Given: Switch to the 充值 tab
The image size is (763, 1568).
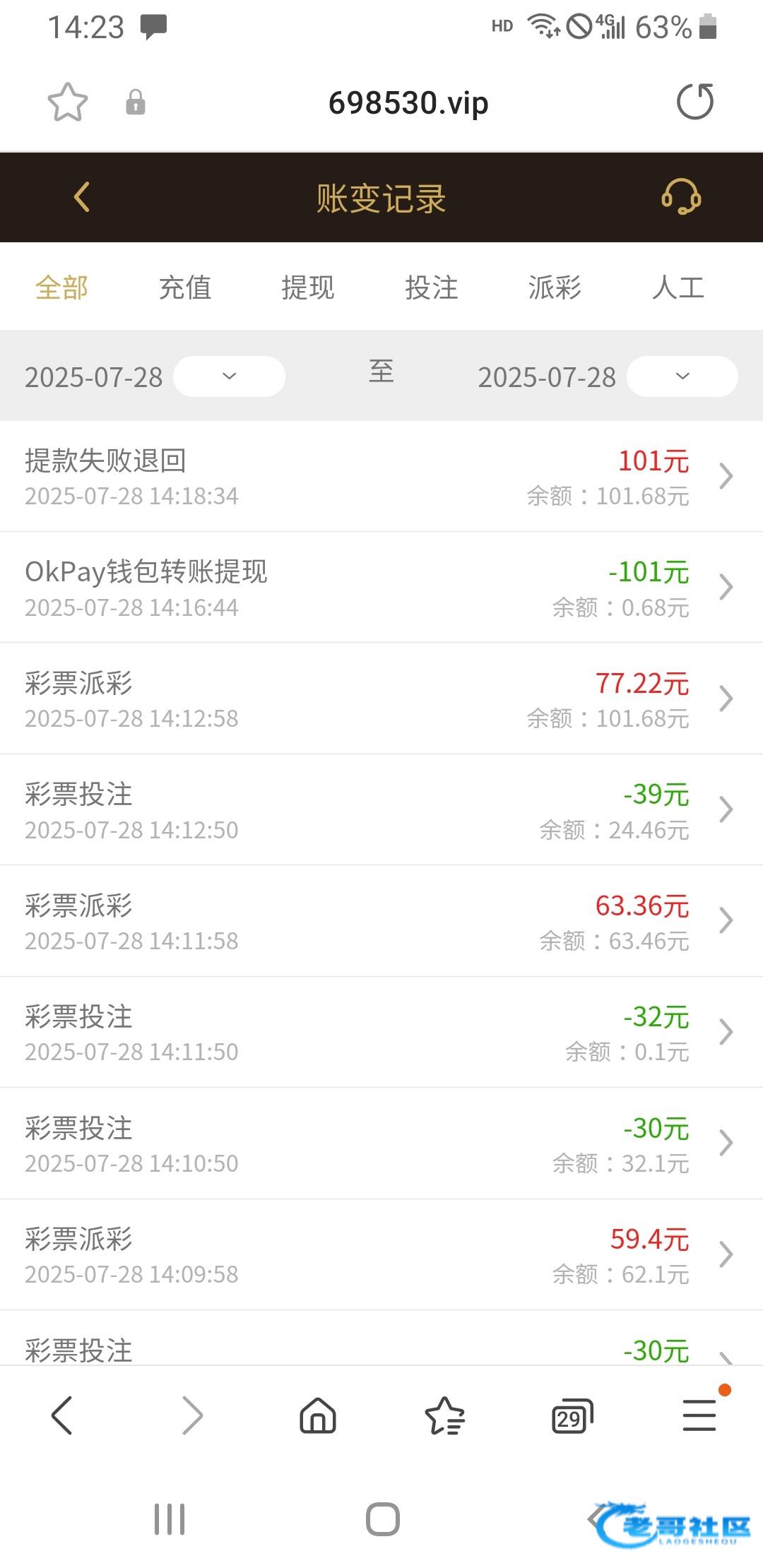Looking at the screenshot, I should pyautogui.click(x=185, y=287).
